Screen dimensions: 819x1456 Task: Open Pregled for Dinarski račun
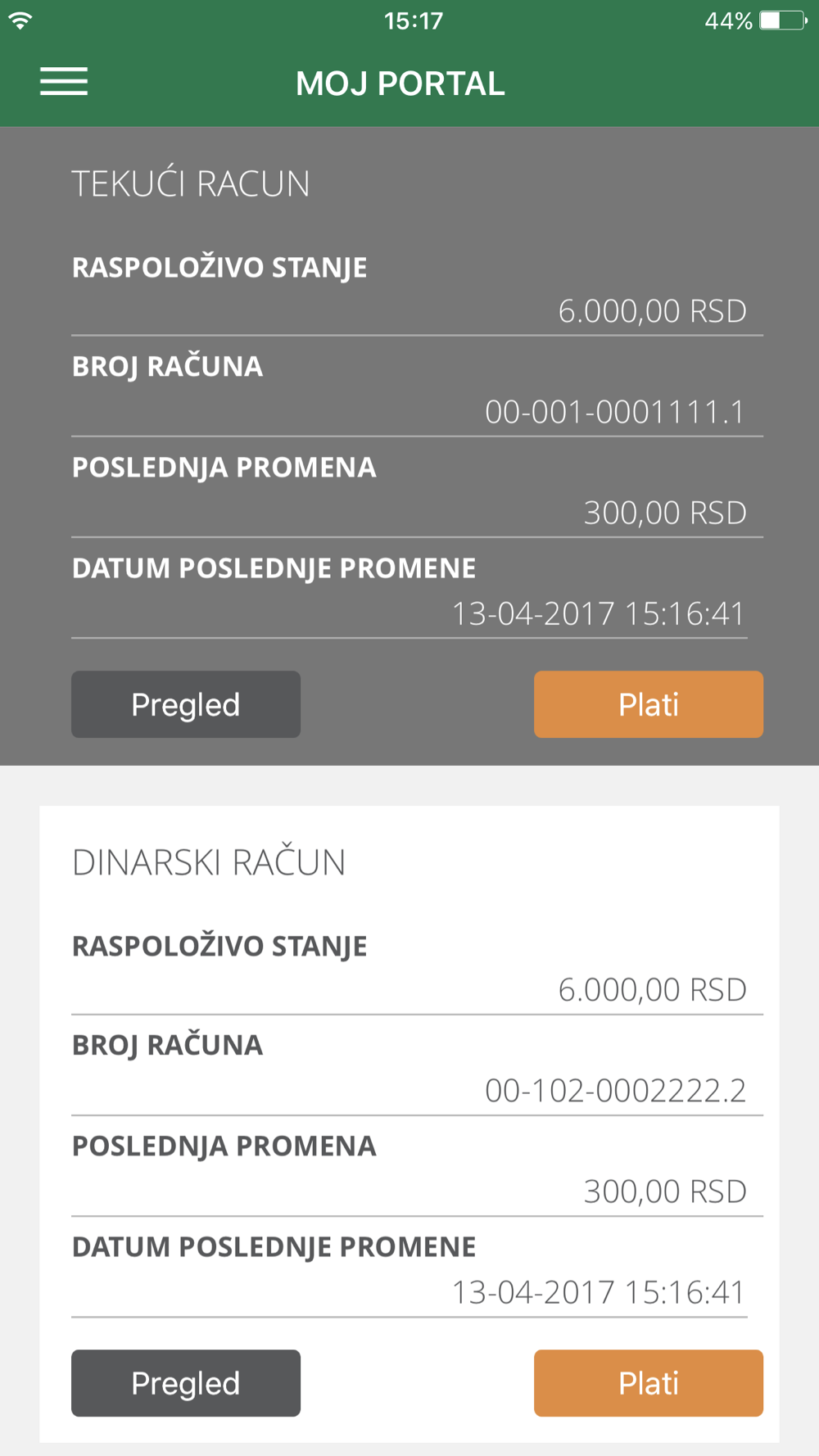(186, 1383)
